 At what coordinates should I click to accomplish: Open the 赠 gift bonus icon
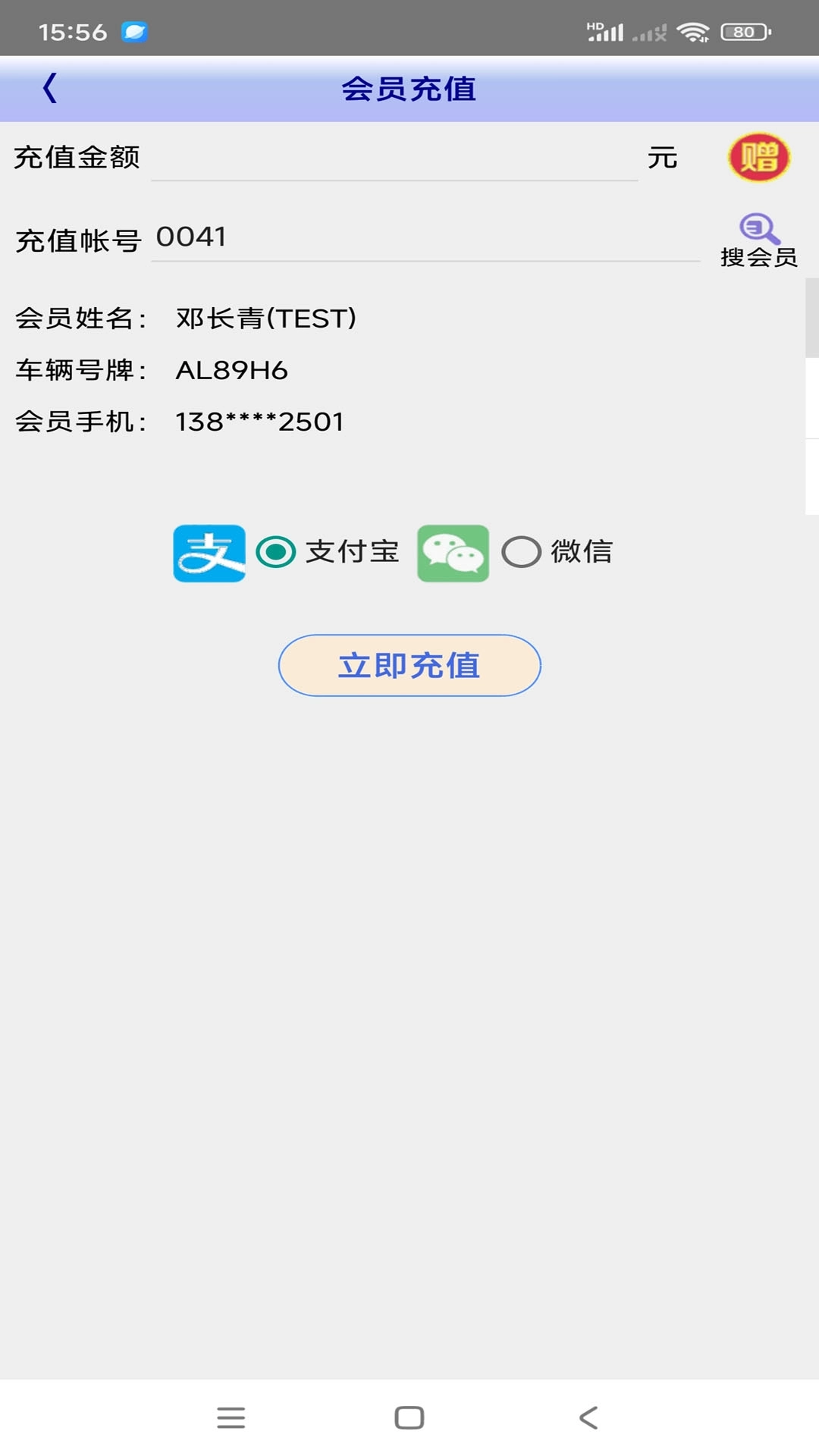pyautogui.click(x=758, y=158)
